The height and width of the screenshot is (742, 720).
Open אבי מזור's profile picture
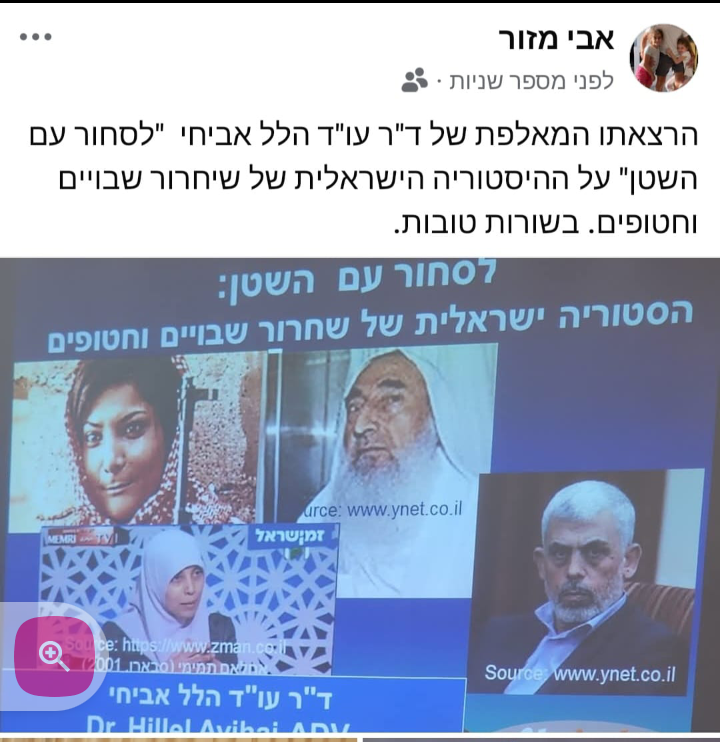pos(663,58)
